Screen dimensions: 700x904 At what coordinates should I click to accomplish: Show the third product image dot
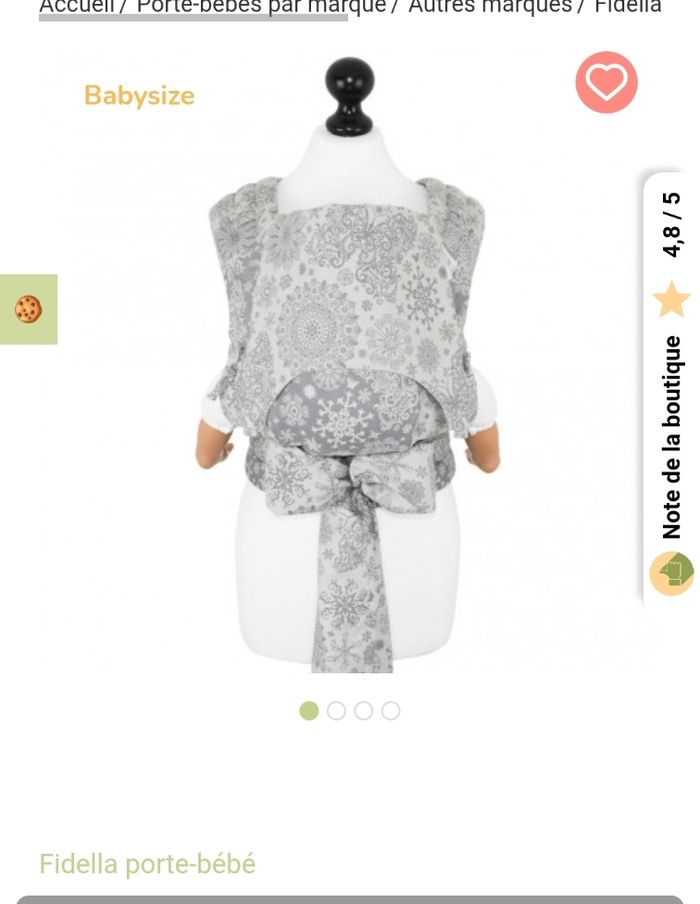click(x=363, y=711)
